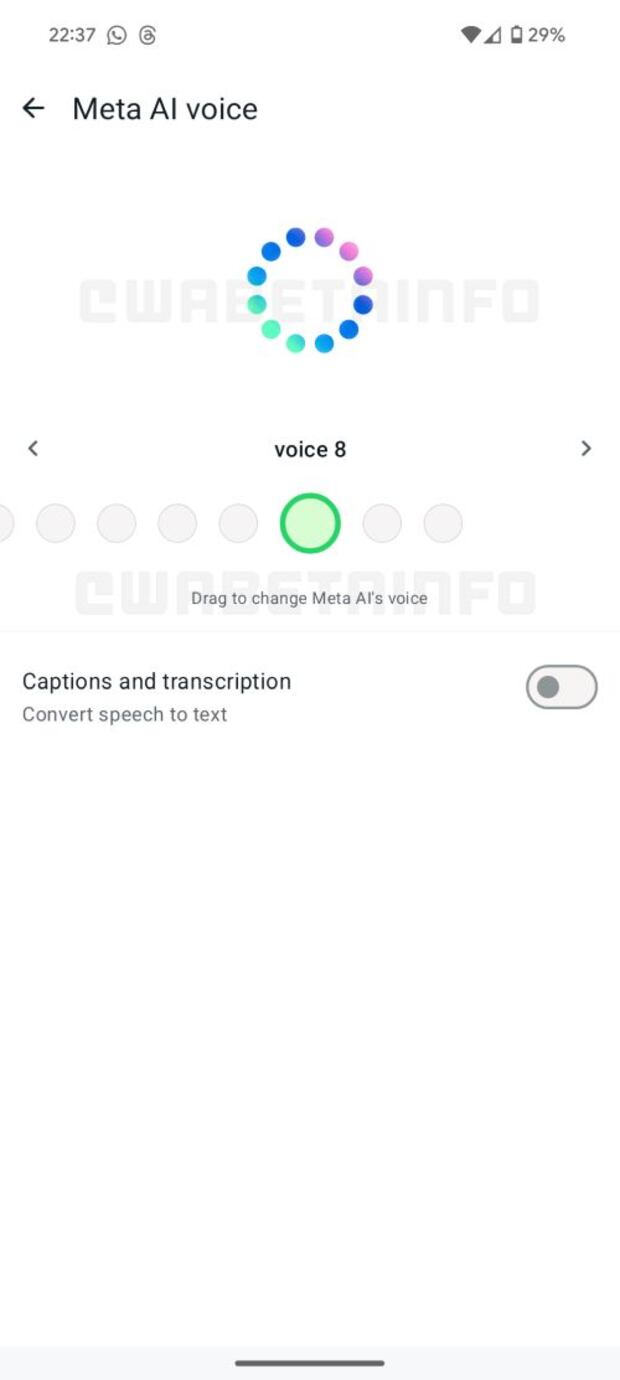Tap the left chevron for previous voice
Screen dimensions: 620x1380
pos(33,448)
